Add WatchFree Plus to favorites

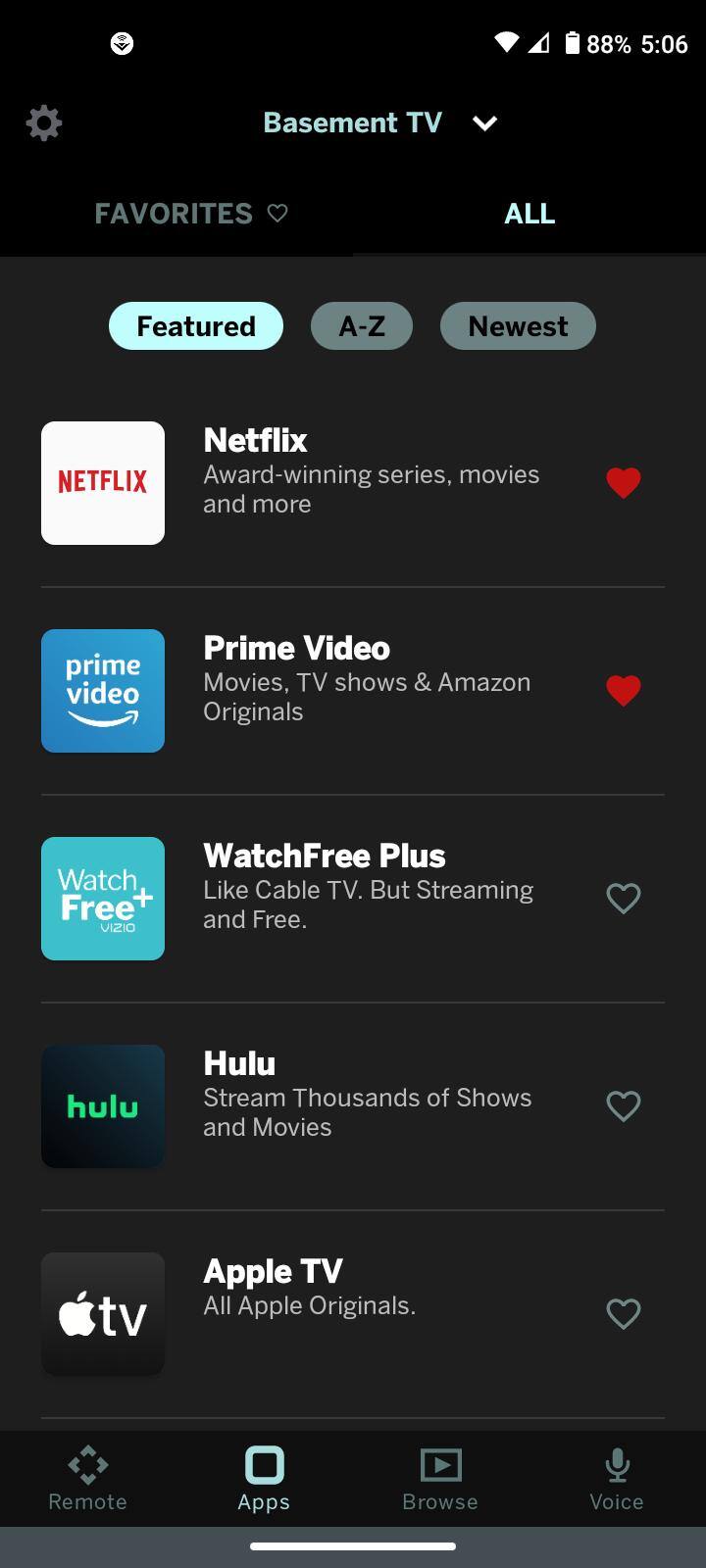point(624,899)
